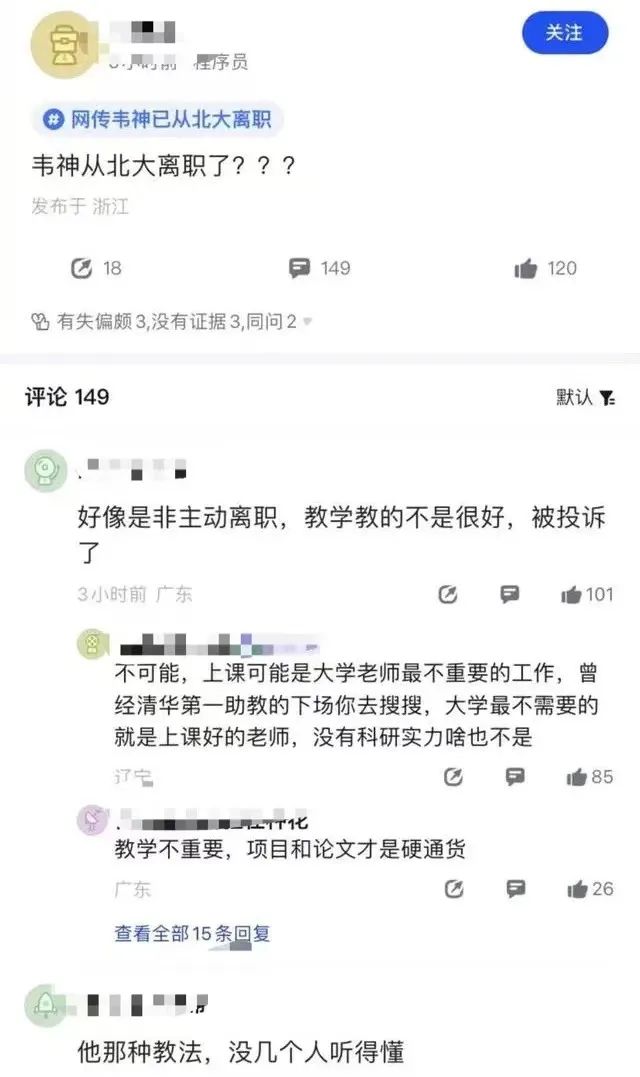Image resolution: width=640 pixels, height=1077 pixels.
Task: Open the 网传韦神已从北大离职 topic tag
Action: click(159, 120)
